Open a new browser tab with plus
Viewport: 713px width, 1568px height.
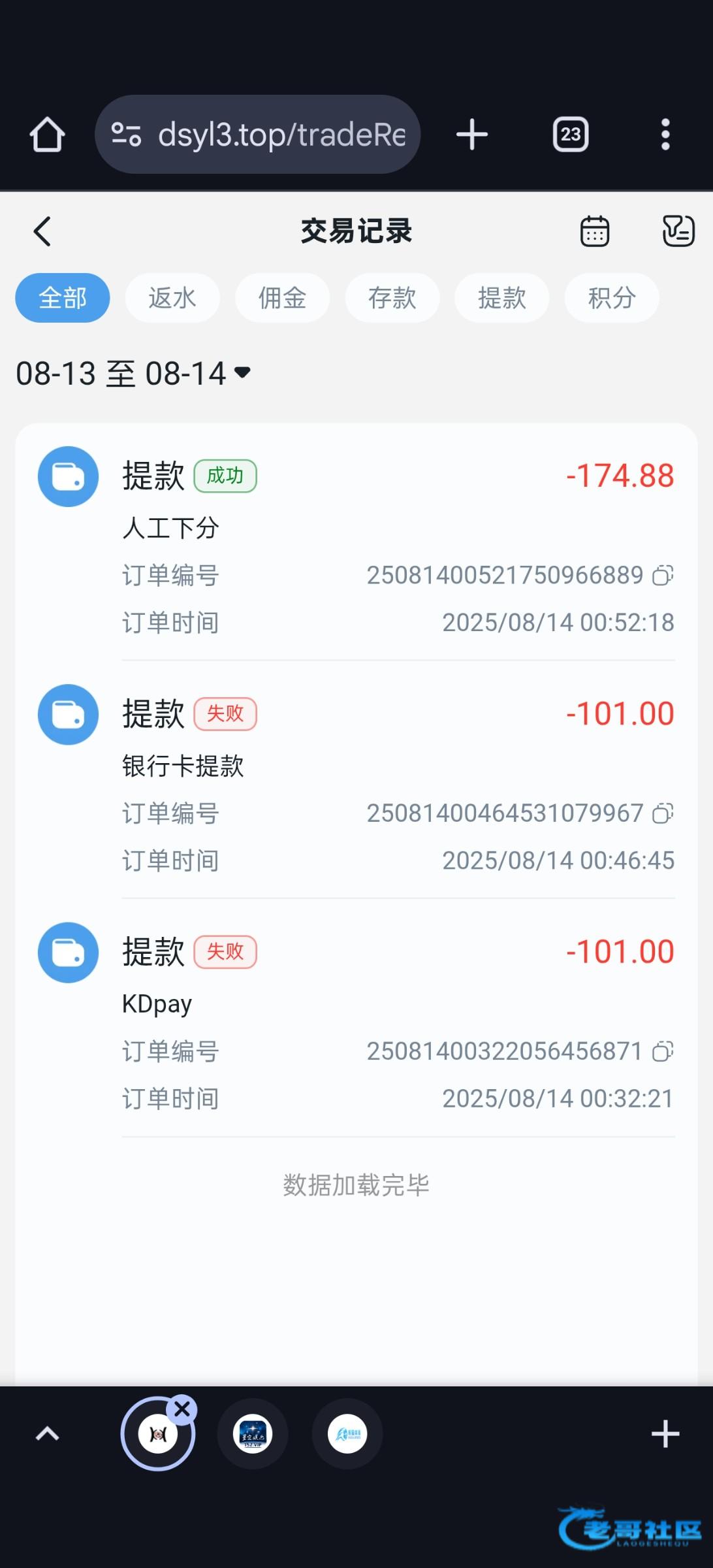click(x=472, y=135)
